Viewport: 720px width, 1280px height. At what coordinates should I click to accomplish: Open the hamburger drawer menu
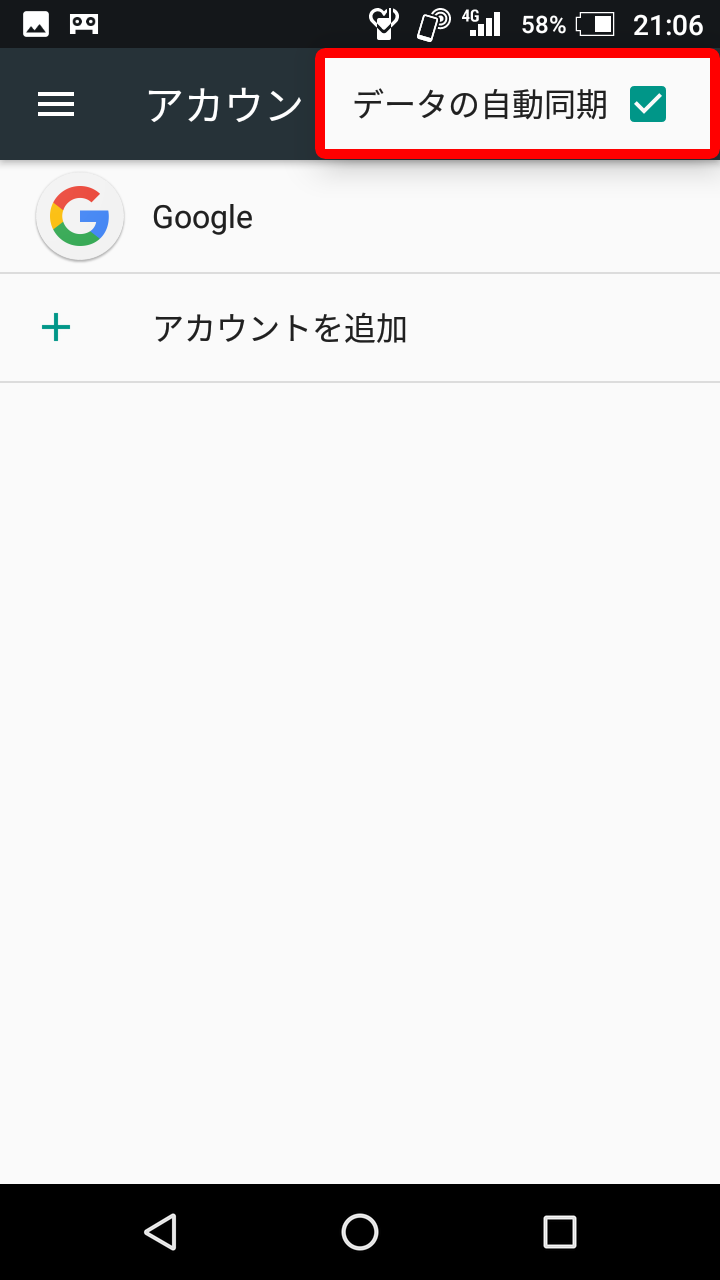(56, 104)
